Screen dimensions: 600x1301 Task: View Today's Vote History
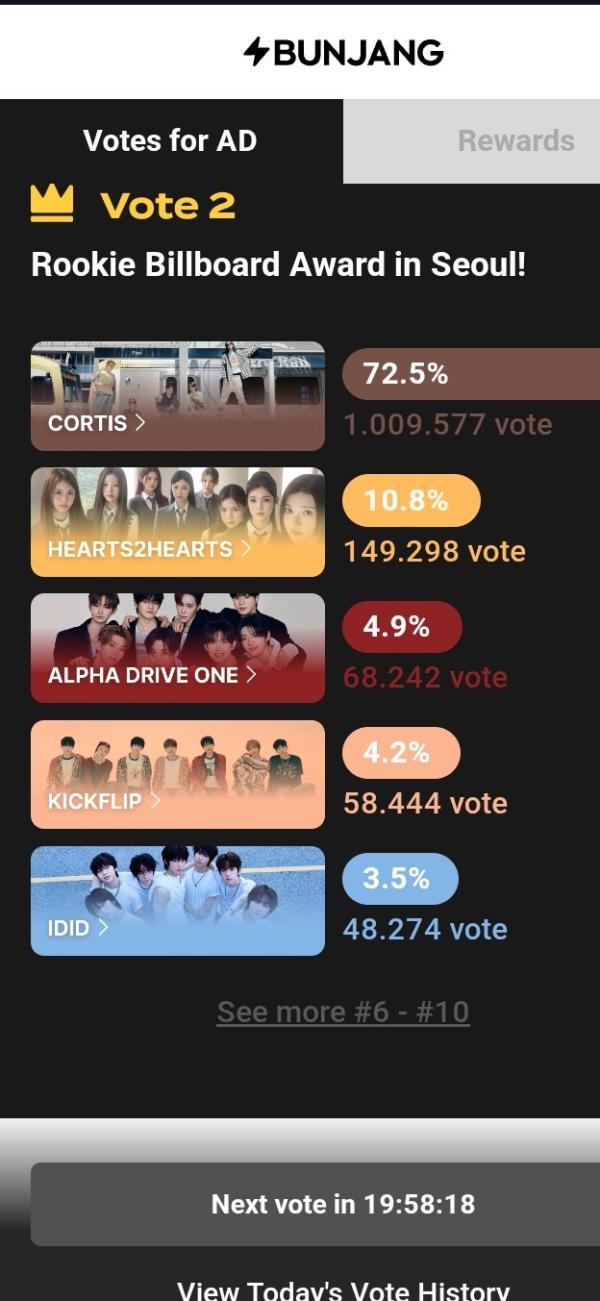pyautogui.click(x=343, y=1289)
